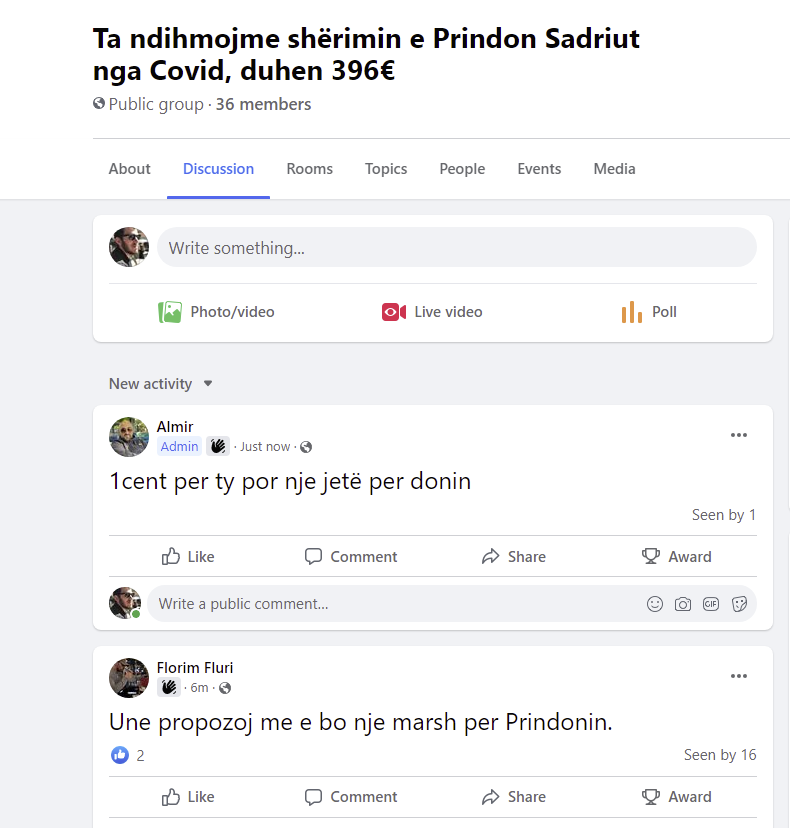This screenshot has height=828, width=790.
Task: Give an Award to Almir's post
Action: point(676,557)
